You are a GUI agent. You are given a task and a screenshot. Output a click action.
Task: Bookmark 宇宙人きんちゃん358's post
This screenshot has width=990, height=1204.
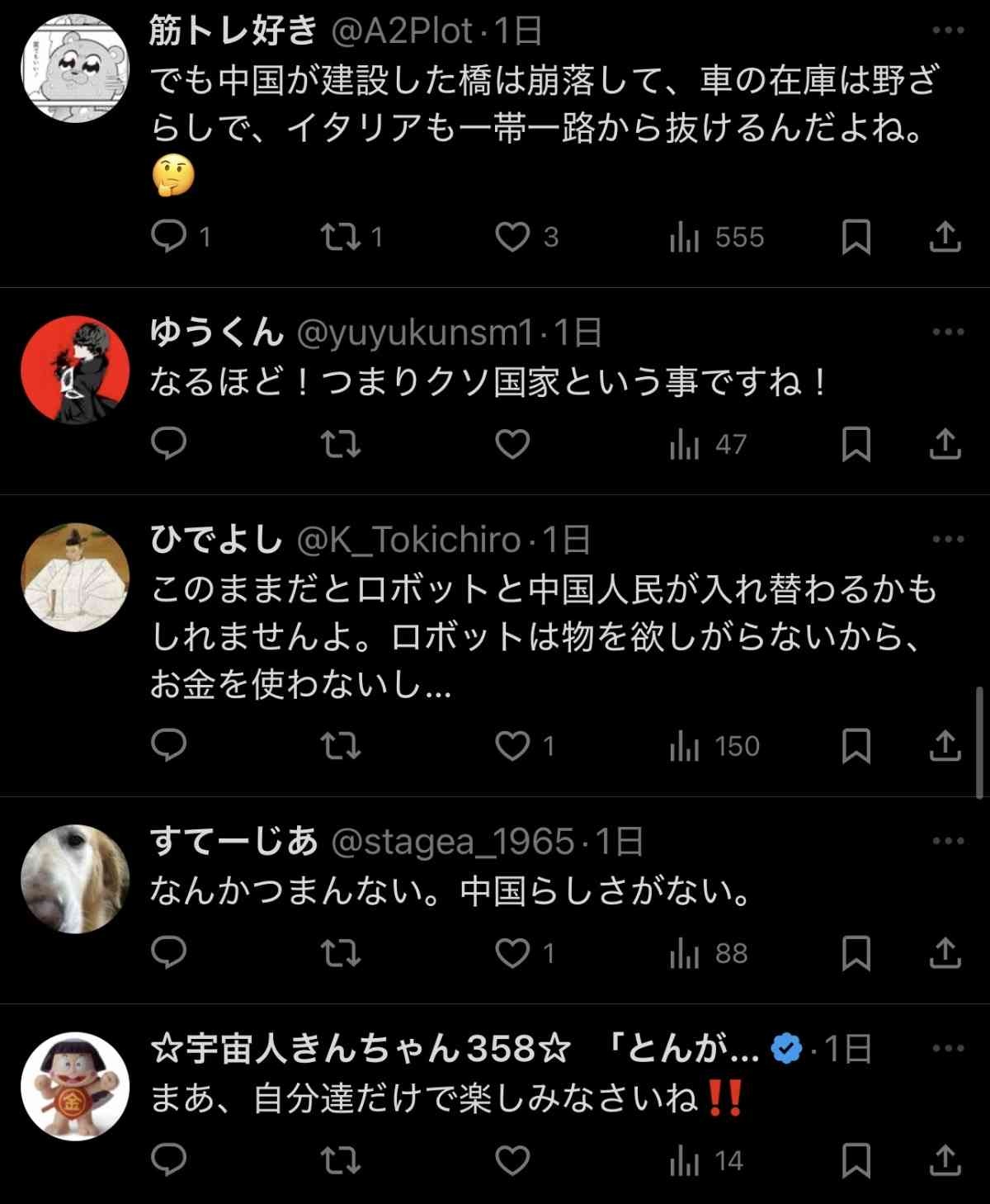[x=856, y=1161]
